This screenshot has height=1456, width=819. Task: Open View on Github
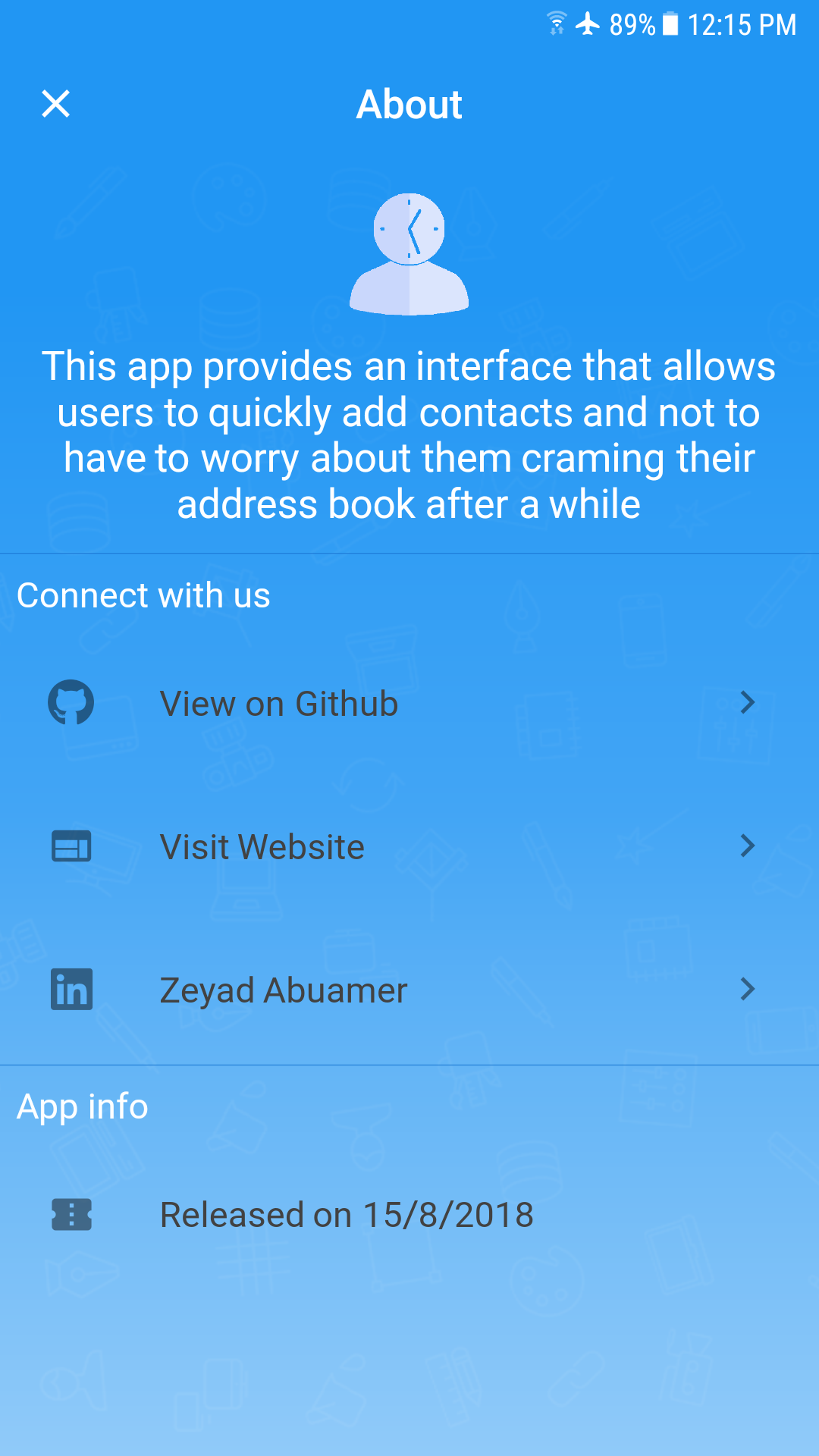[409, 703]
